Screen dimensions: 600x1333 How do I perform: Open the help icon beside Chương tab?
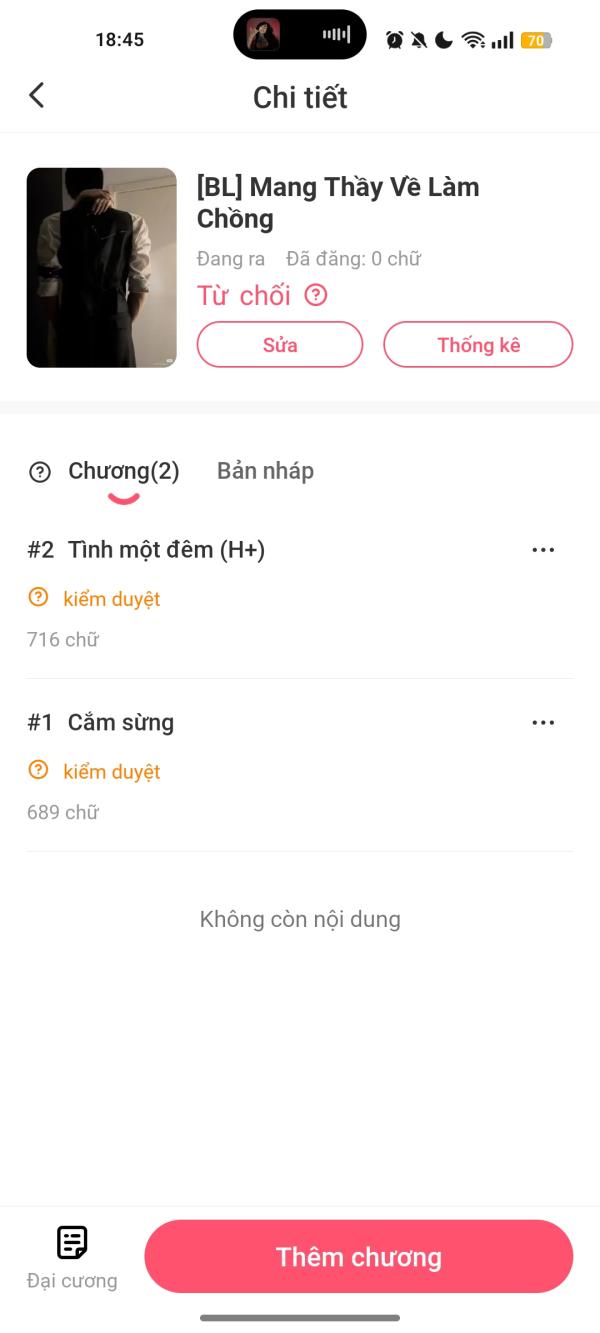(x=40, y=472)
